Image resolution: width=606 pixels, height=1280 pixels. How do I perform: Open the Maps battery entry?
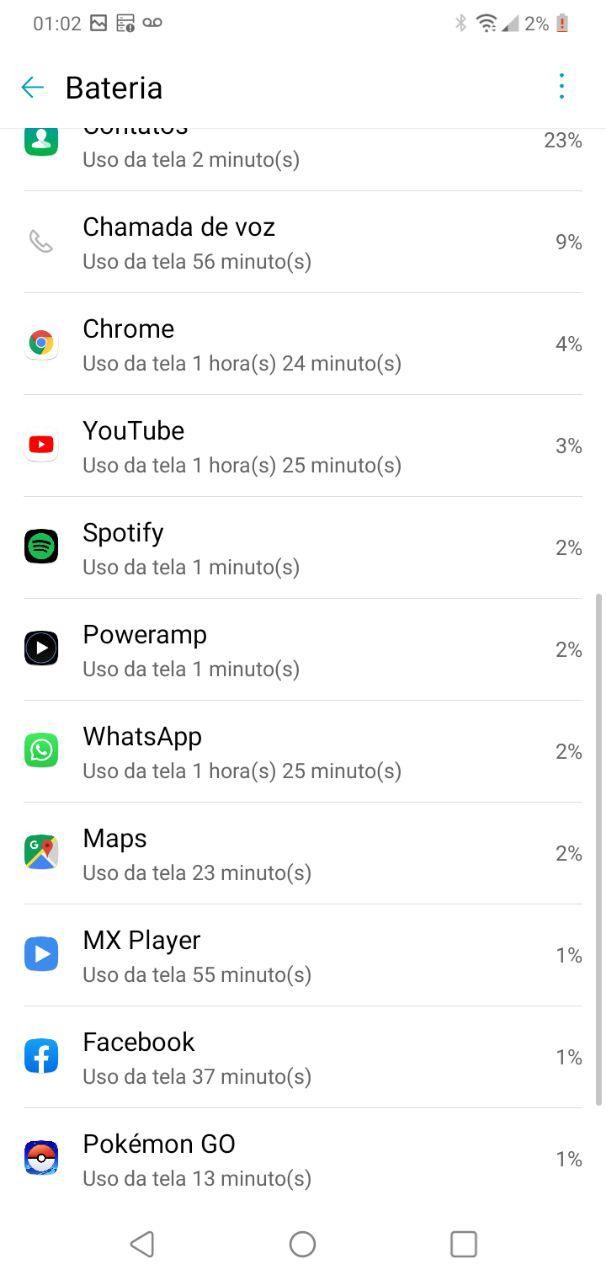[300, 854]
